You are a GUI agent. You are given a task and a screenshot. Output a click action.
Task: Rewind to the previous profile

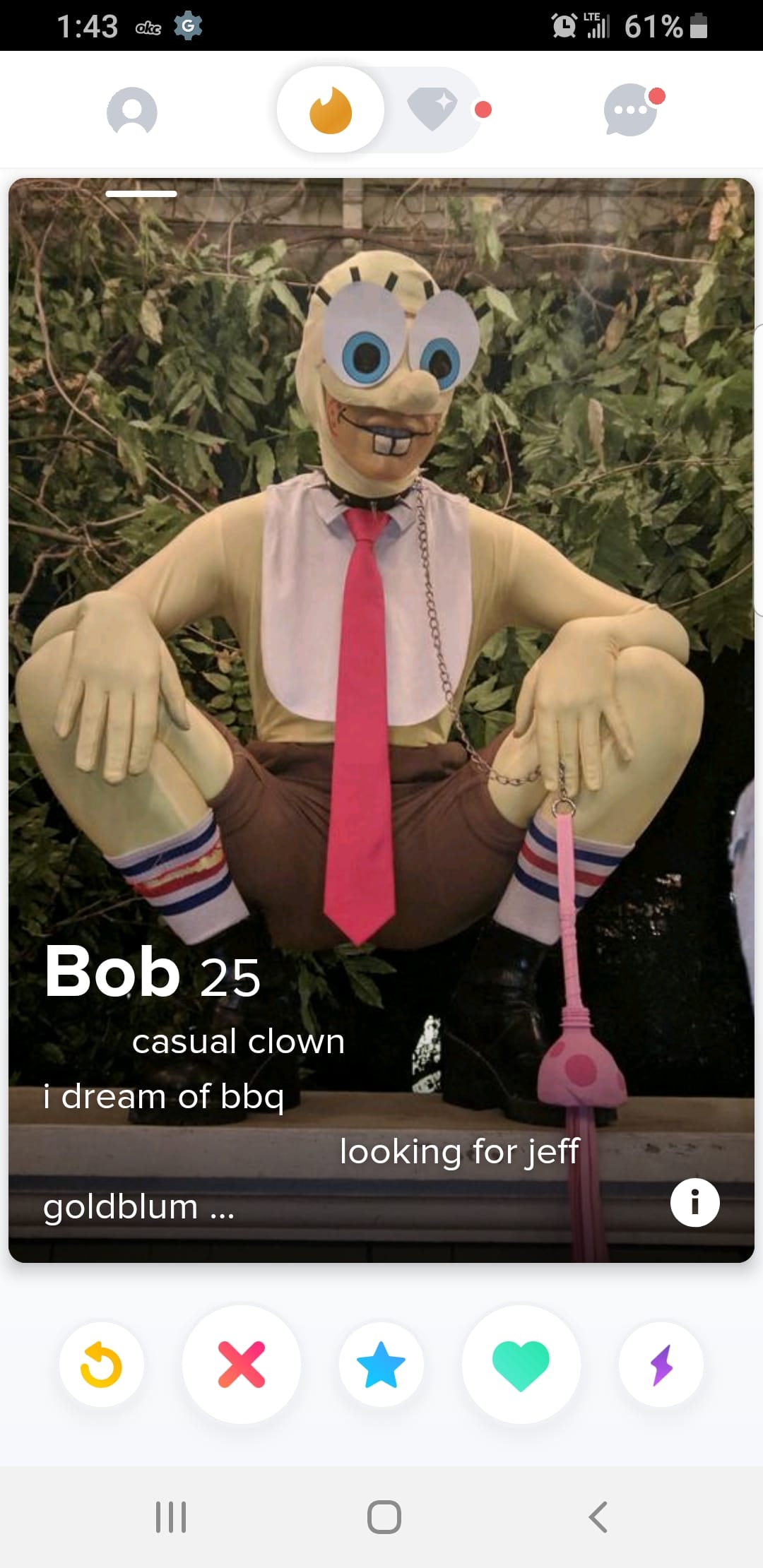[101, 1364]
